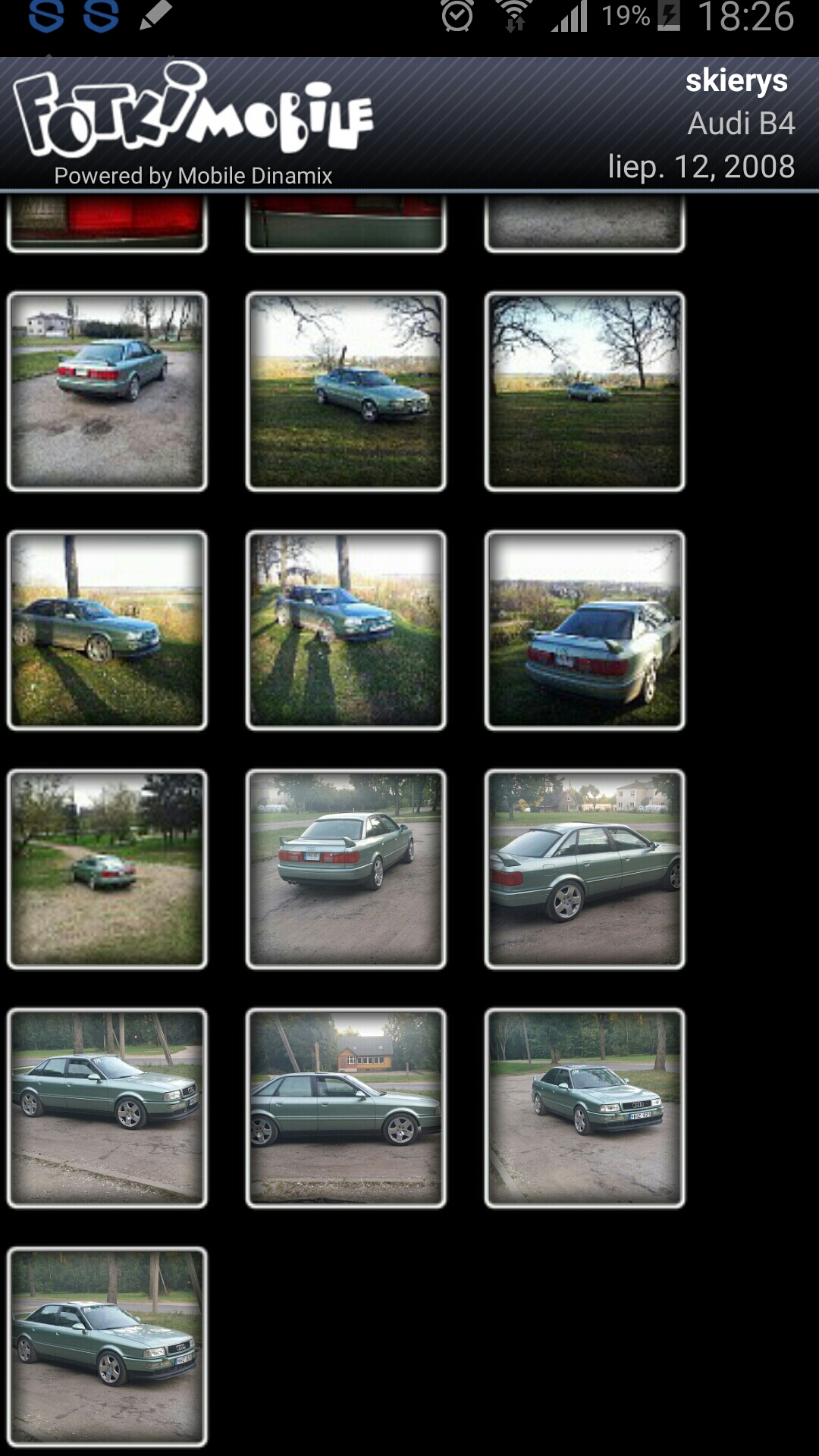The height and width of the screenshot is (1456, 819).
Task: Open rear three-quarter photo on cracked asphalt
Action: pos(346,869)
